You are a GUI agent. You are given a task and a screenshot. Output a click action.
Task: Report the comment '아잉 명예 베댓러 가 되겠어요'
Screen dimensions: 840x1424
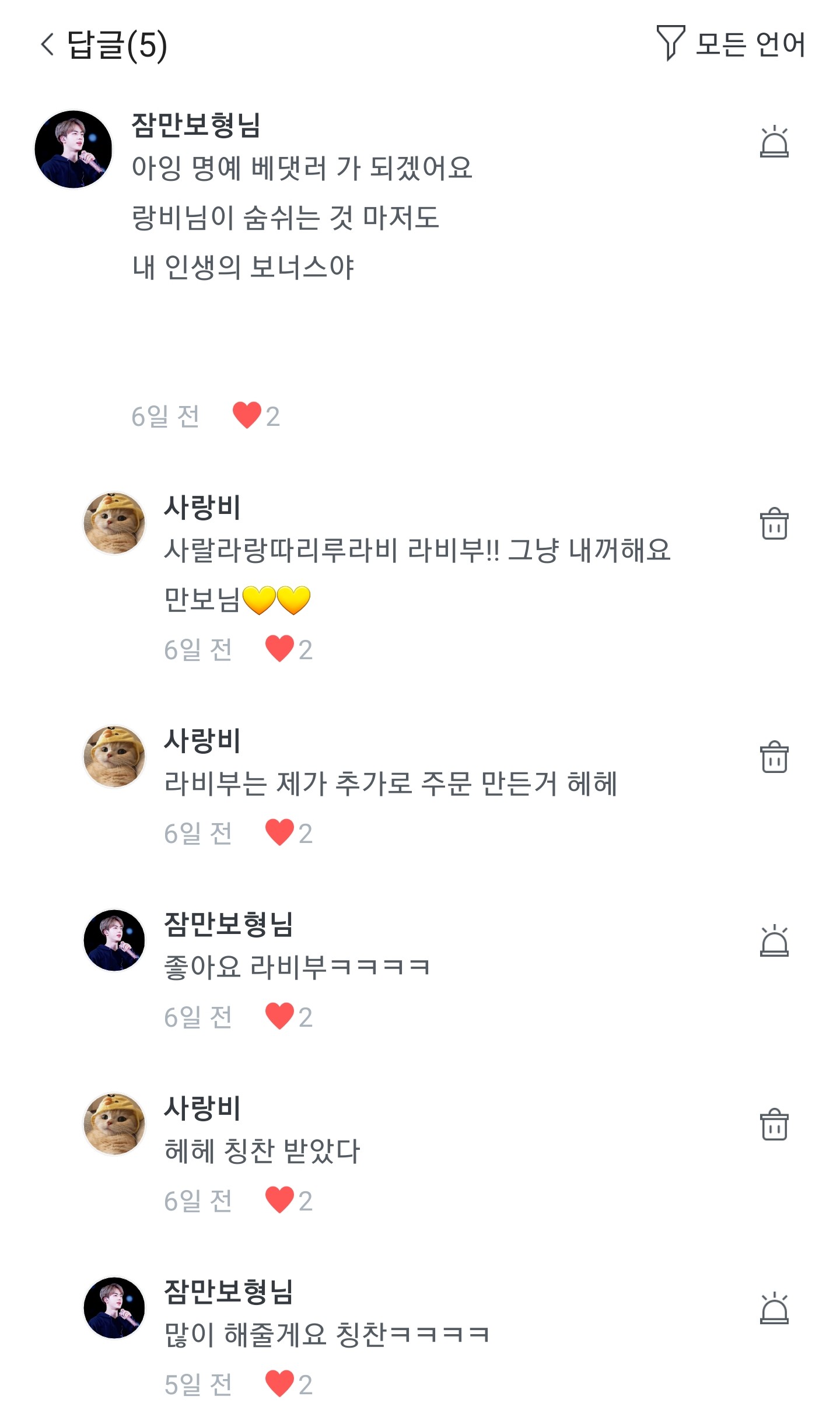(x=773, y=142)
